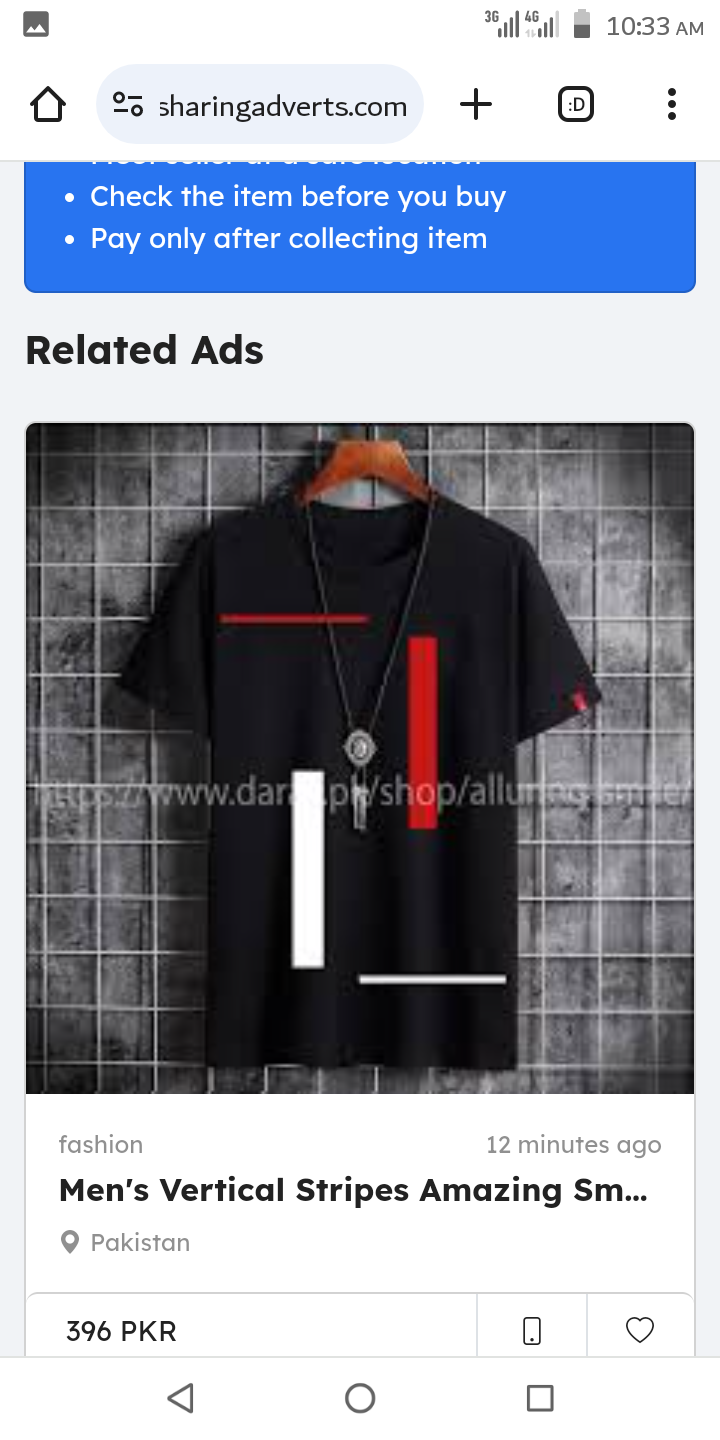720x1440 pixels.
Task: Go to the browser home page
Action: coord(48,105)
